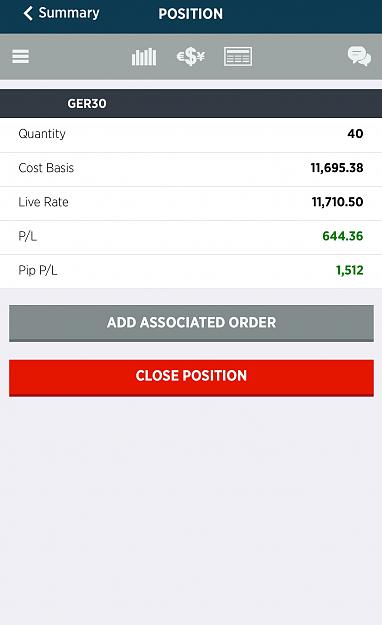Screen dimensions: 382x625
Task: Open the hamburger menu
Action: tap(20, 57)
